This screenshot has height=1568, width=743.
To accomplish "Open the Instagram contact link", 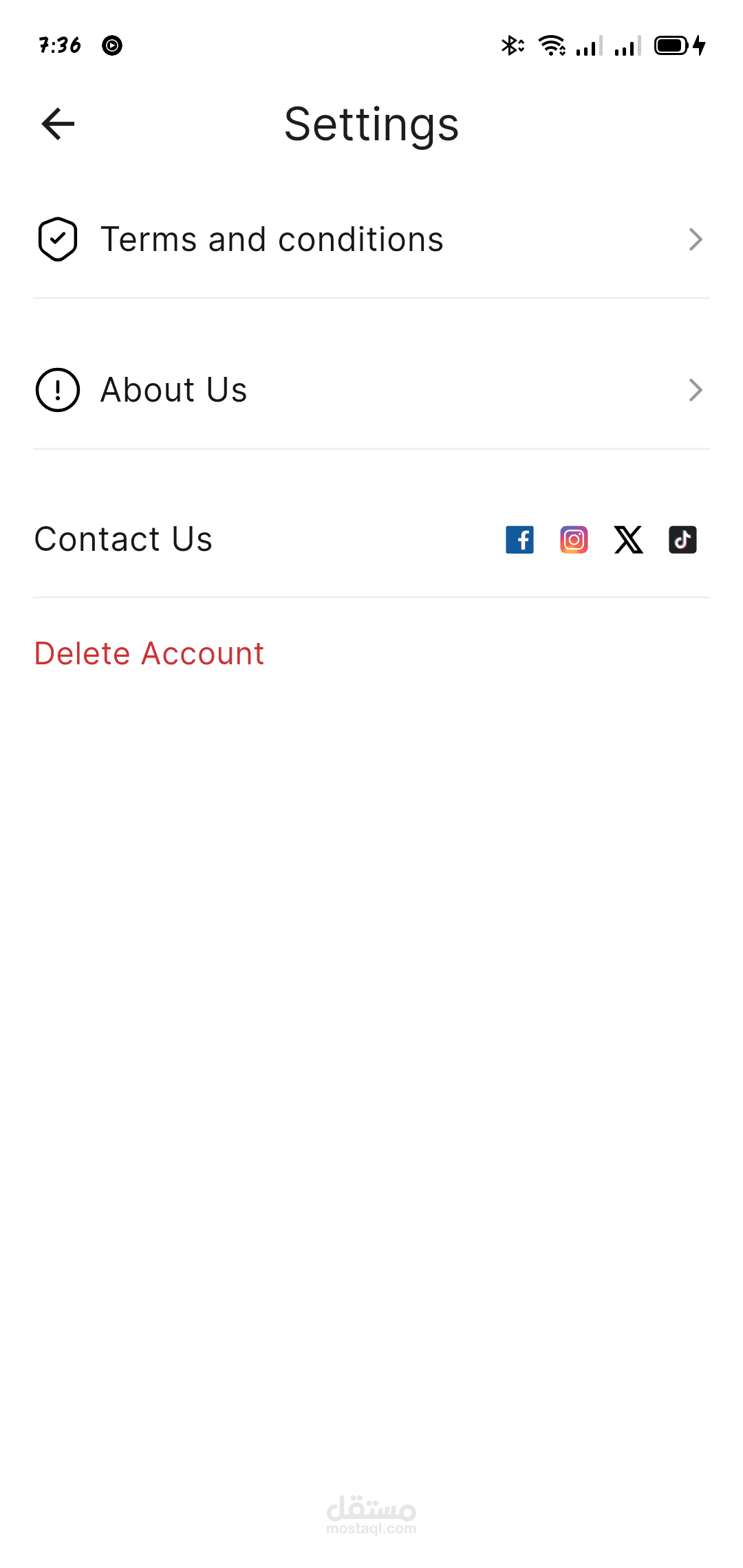I will click(x=574, y=540).
